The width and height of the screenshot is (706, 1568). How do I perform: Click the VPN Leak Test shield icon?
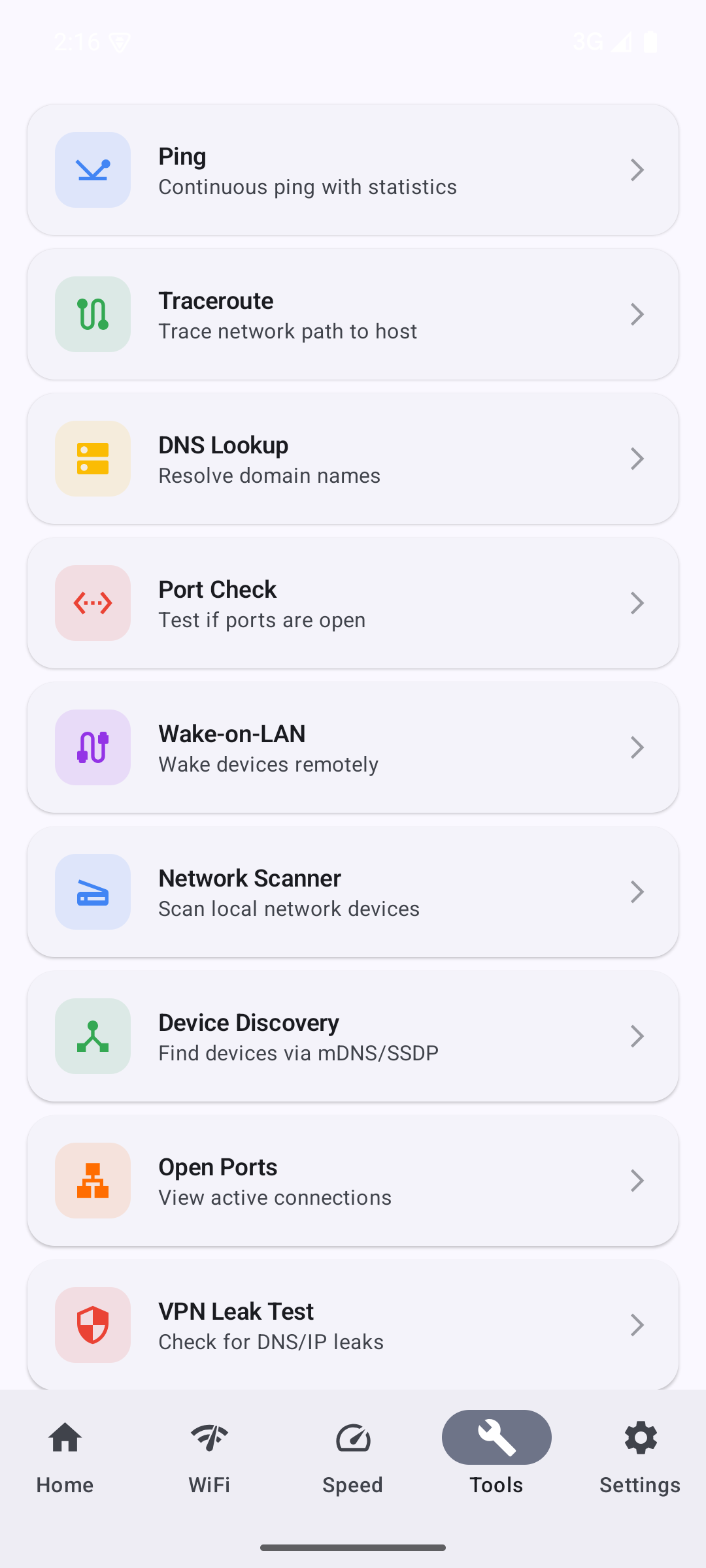point(92,1325)
